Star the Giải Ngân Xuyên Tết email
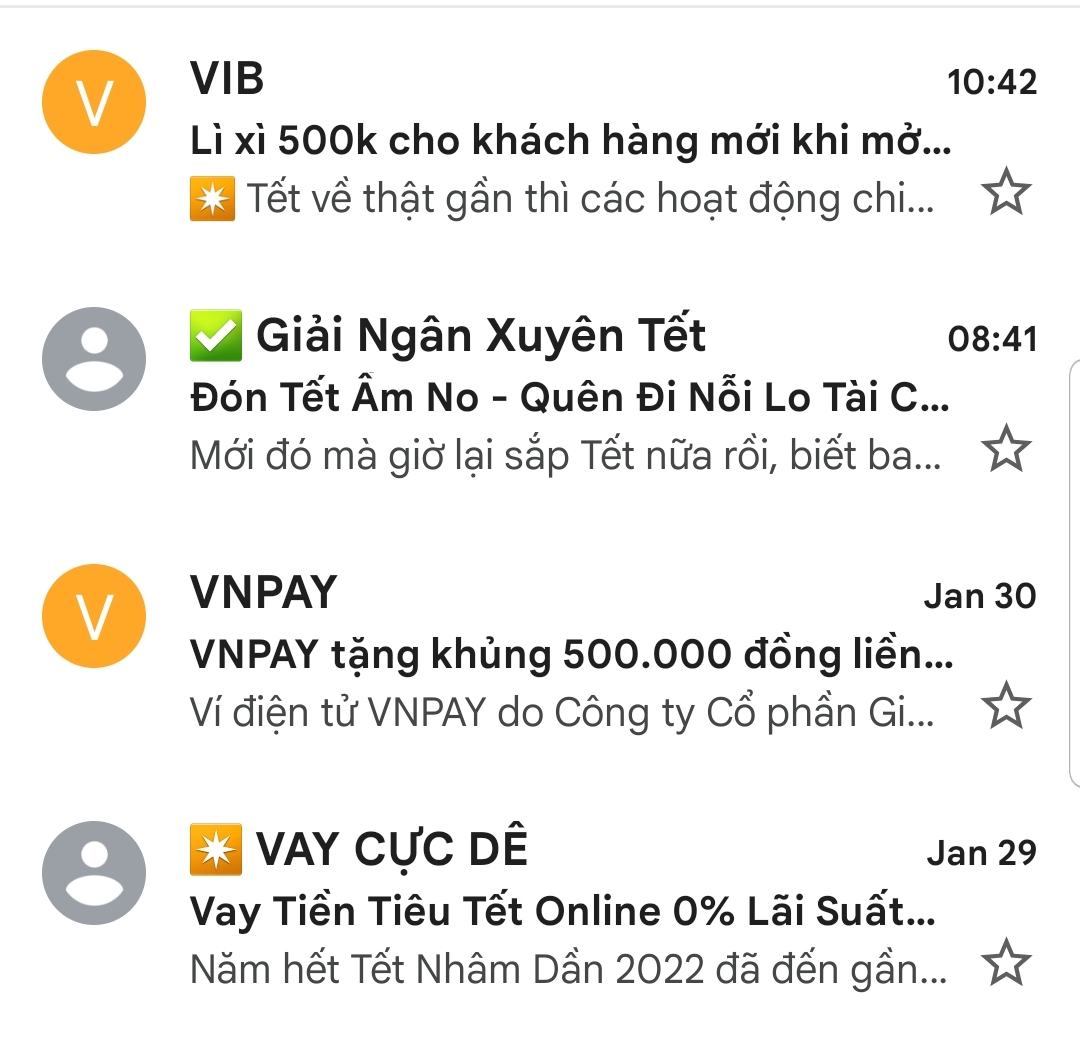 coord(1006,450)
